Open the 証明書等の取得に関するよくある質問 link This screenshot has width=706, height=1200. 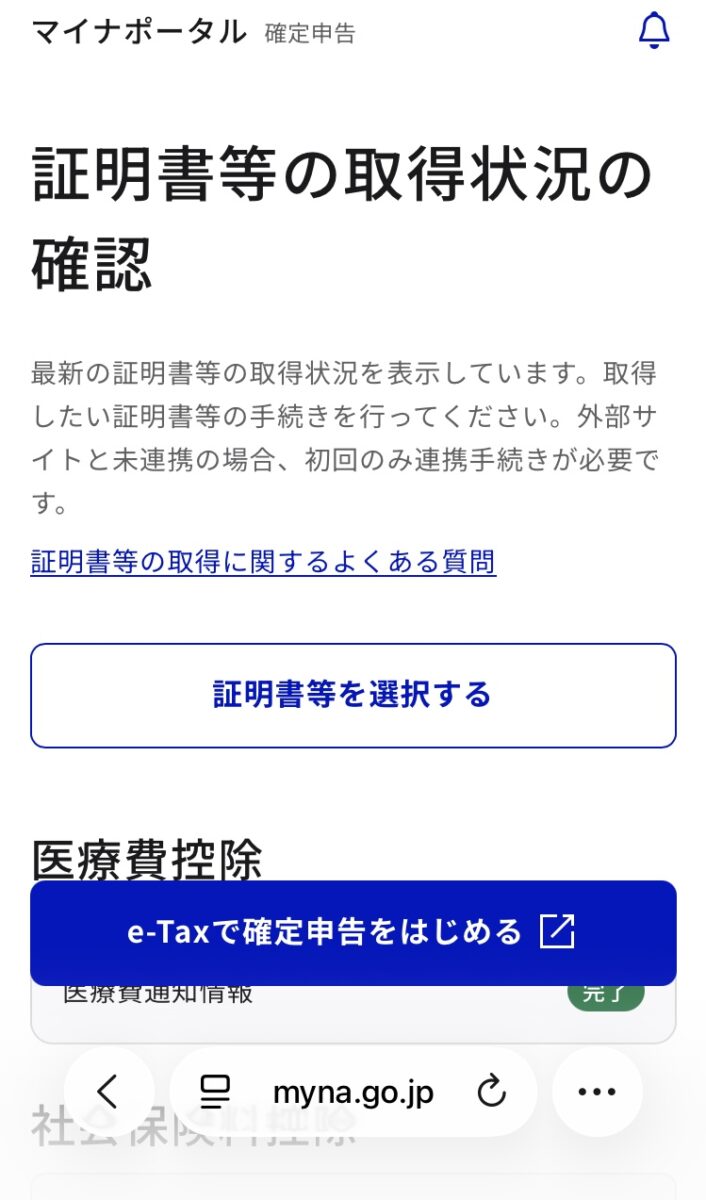(x=263, y=562)
